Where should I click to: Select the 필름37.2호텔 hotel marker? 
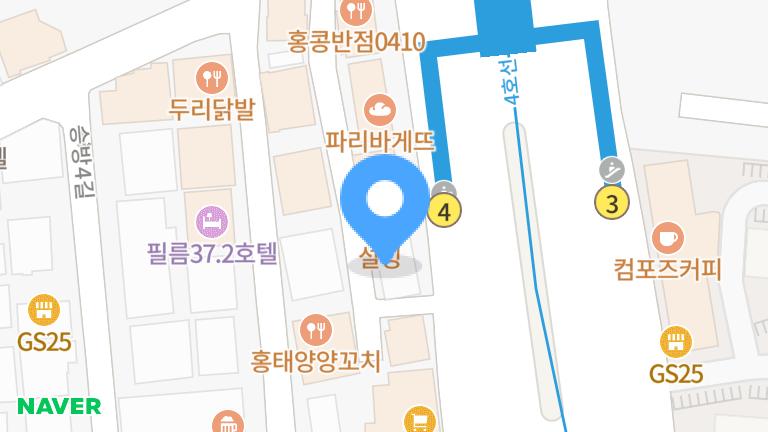pyautogui.click(x=210, y=220)
